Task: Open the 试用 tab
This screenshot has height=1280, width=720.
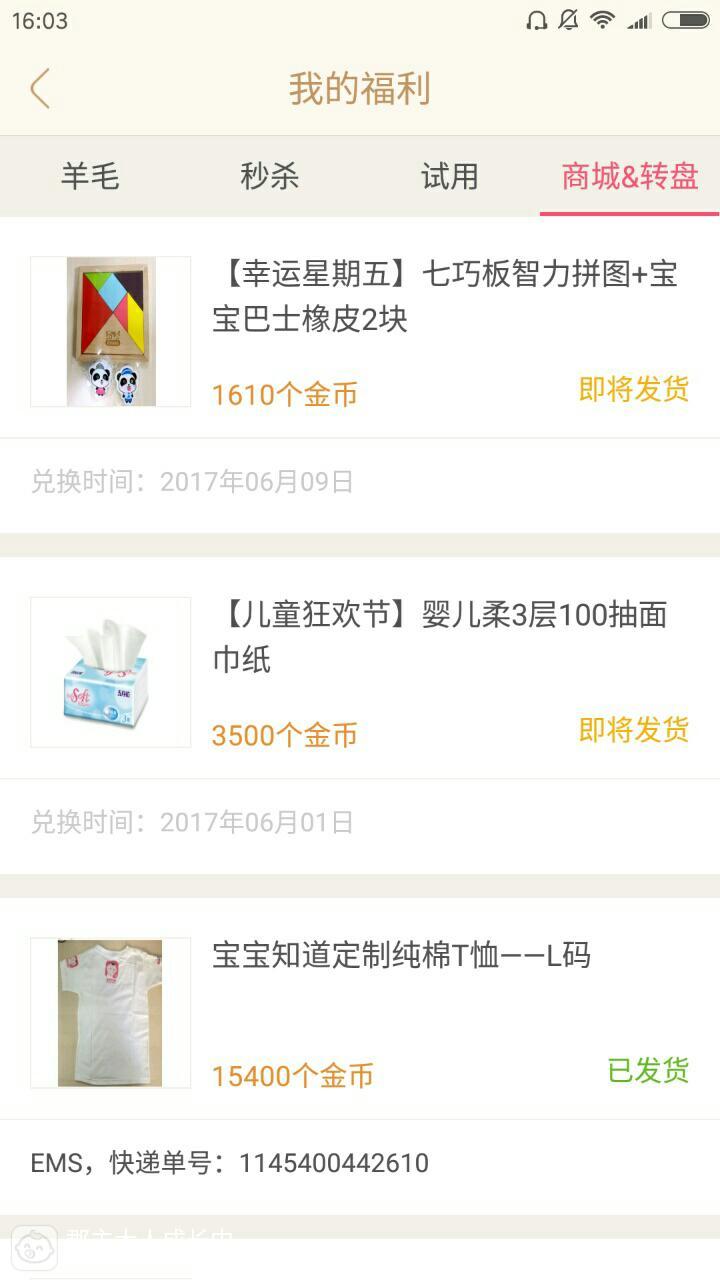Action: click(450, 177)
